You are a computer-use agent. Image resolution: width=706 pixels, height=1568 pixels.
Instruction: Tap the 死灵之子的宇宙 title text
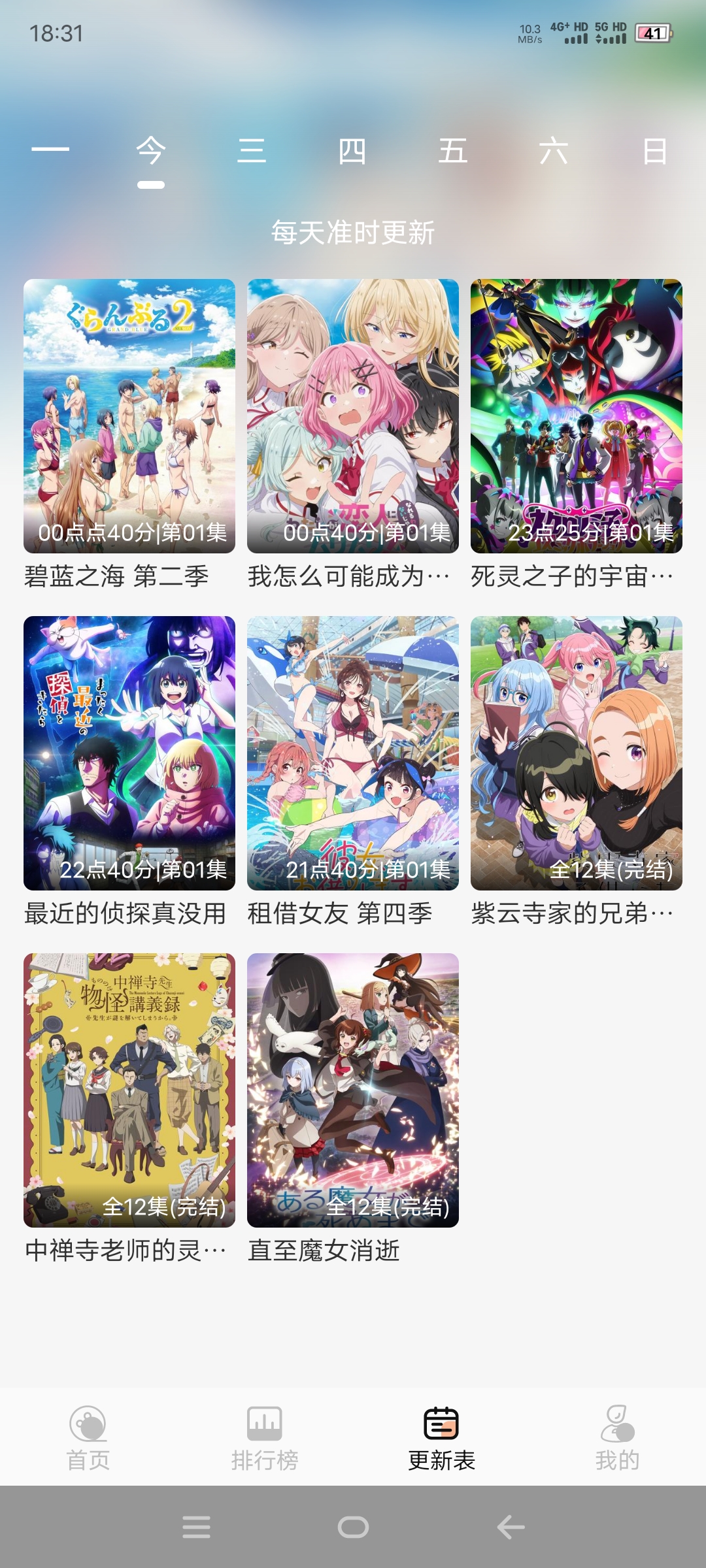click(571, 576)
